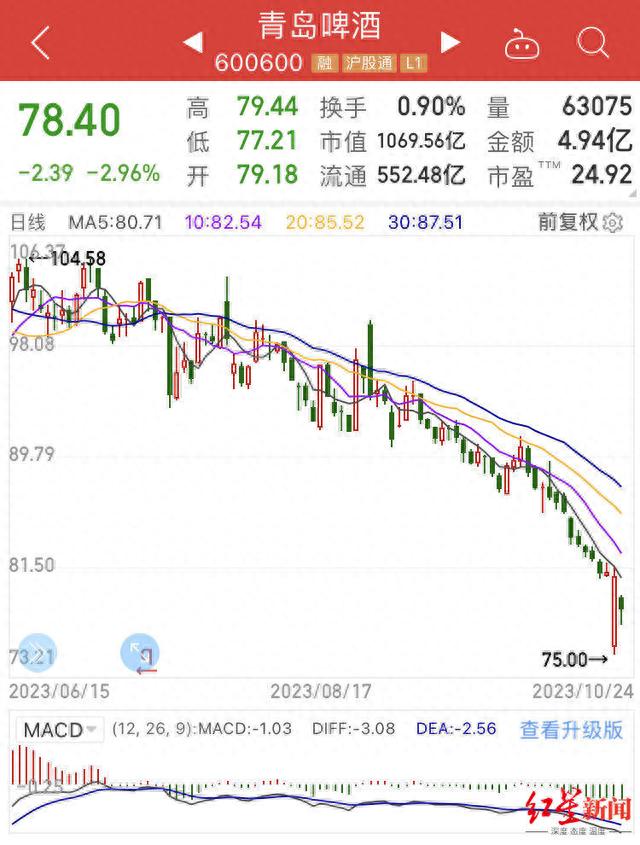Image resolution: width=640 pixels, height=845 pixels.
Task: Go back from the 青岛啤酒 stock page
Action: [x=40, y=42]
